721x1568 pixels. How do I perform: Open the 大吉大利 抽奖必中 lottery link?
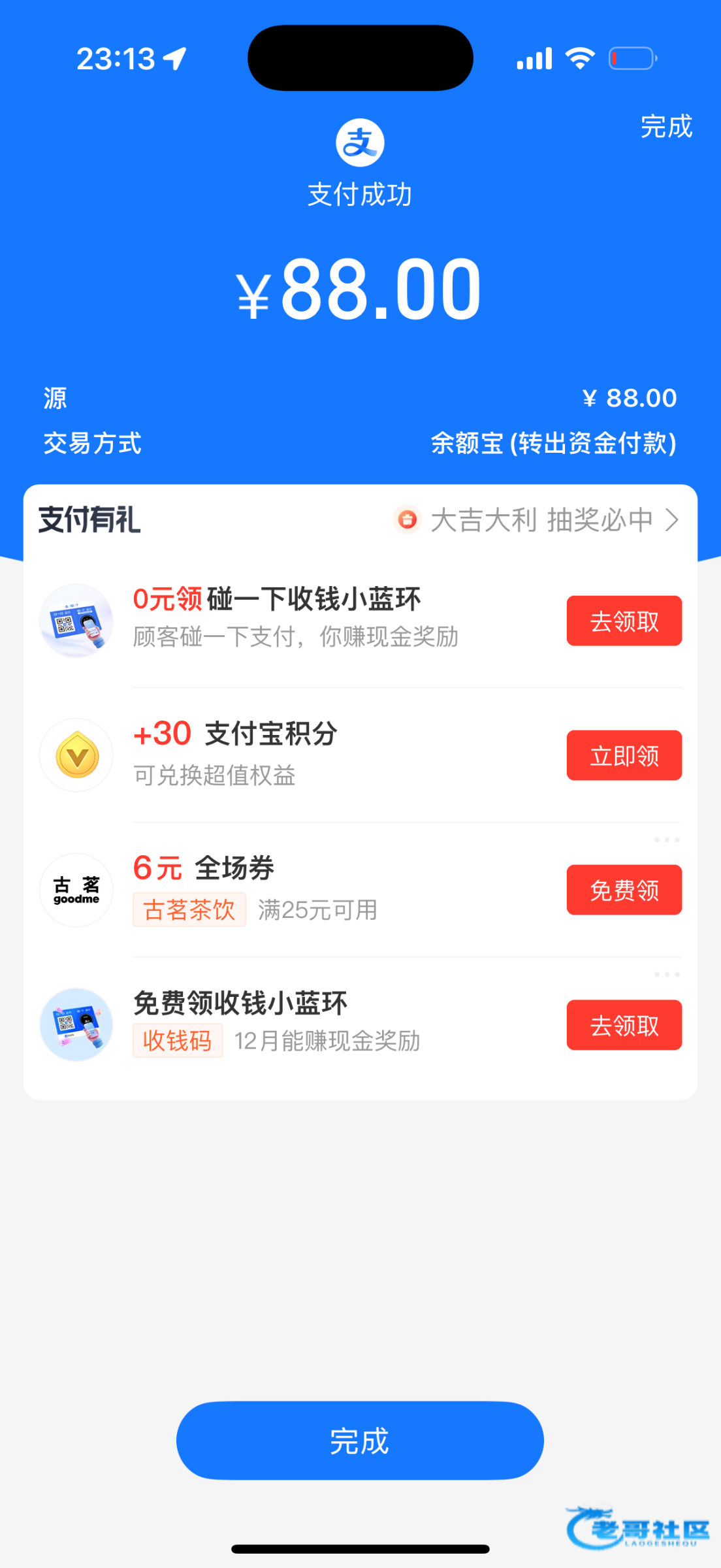542,520
